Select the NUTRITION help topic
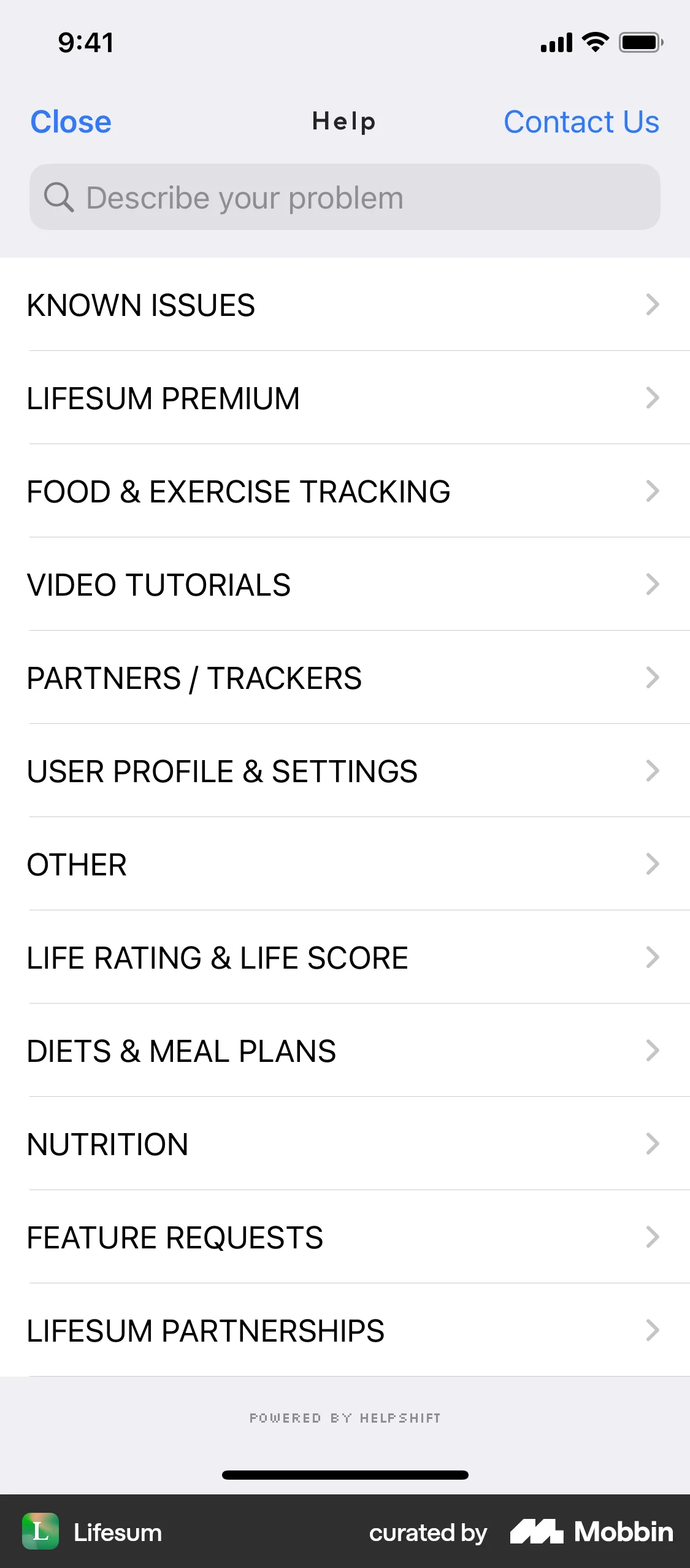Image resolution: width=690 pixels, height=1568 pixels. 108,1144
